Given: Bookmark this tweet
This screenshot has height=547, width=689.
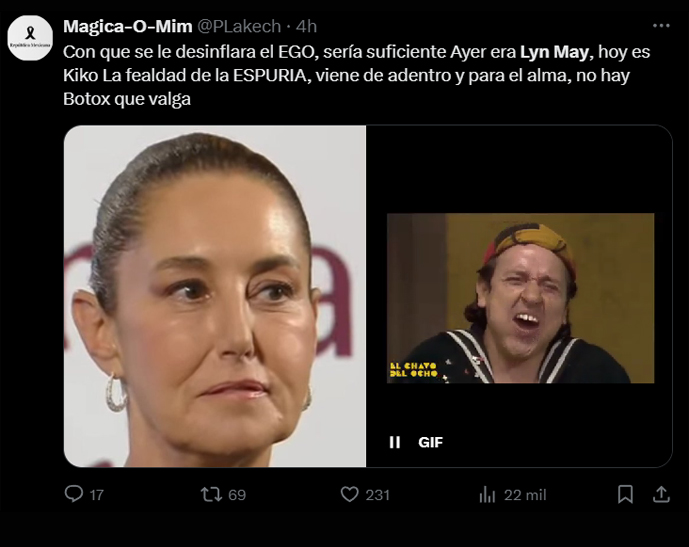Looking at the screenshot, I should [x=625, y=494].
